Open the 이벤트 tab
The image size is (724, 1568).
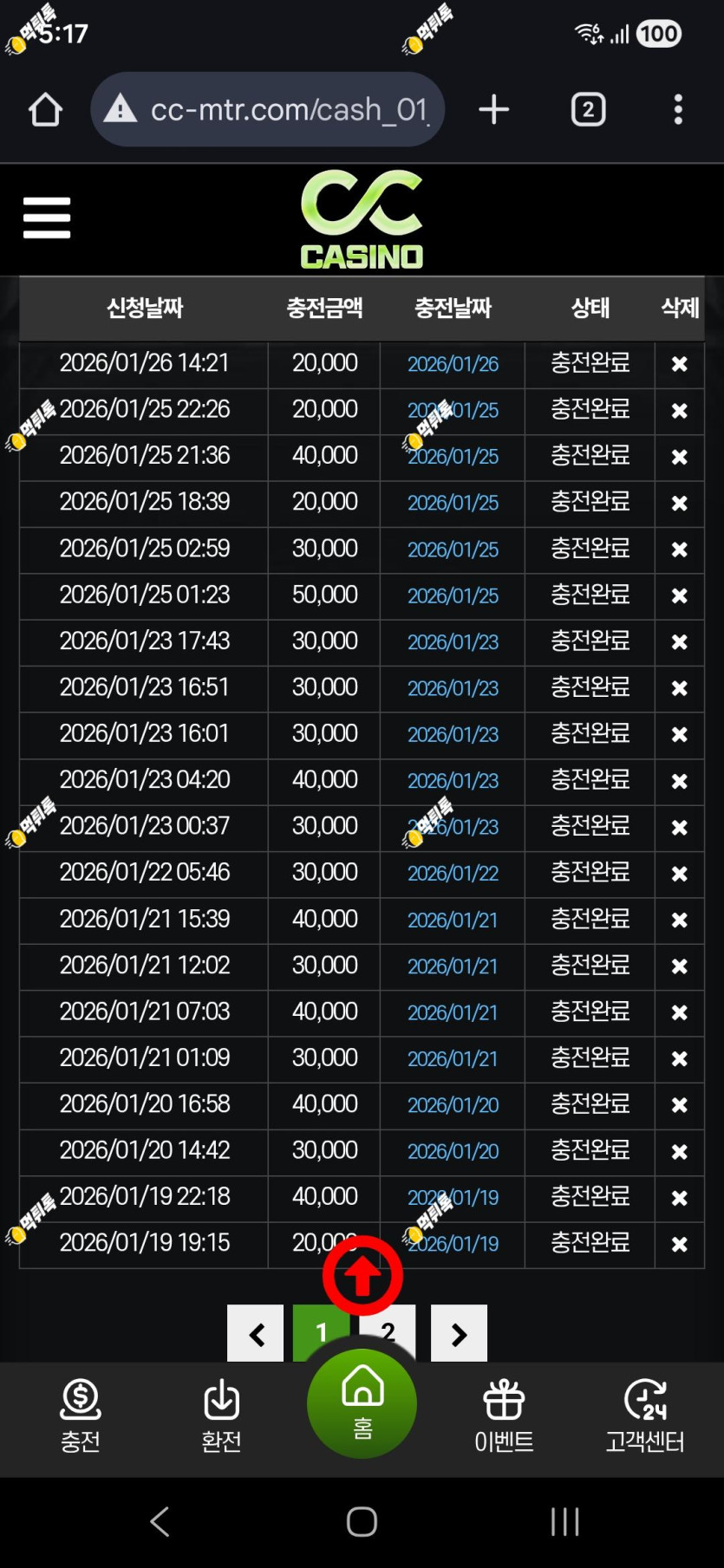tap(504, 1416)
